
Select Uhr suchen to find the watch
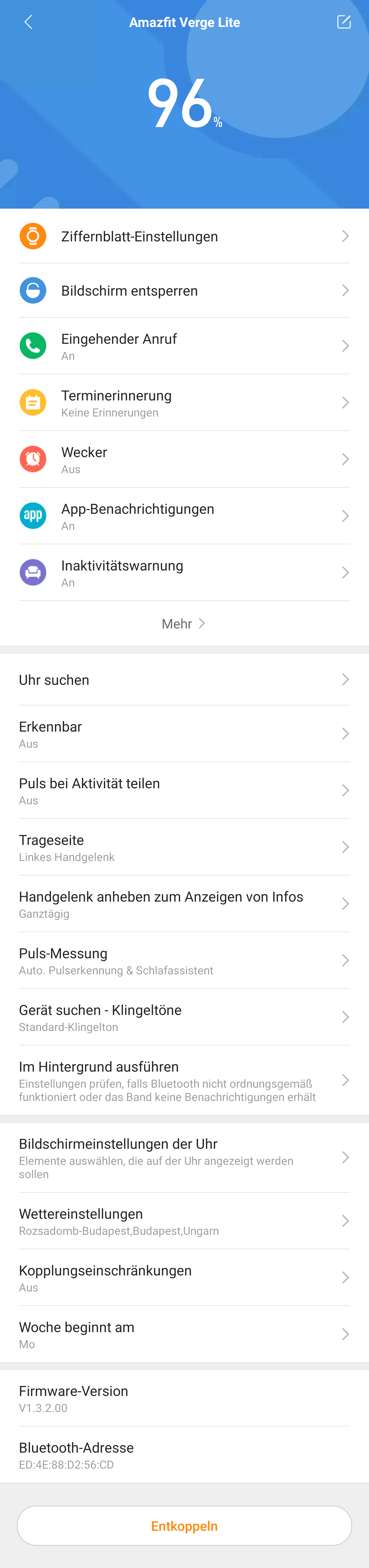184,679
